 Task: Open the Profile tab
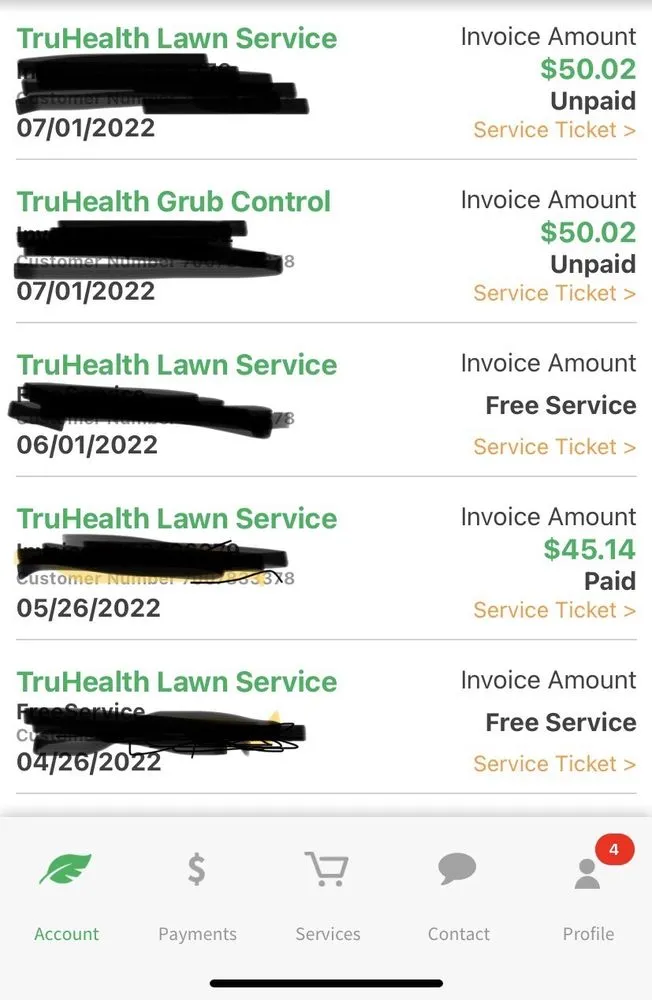tap(588, 895)
